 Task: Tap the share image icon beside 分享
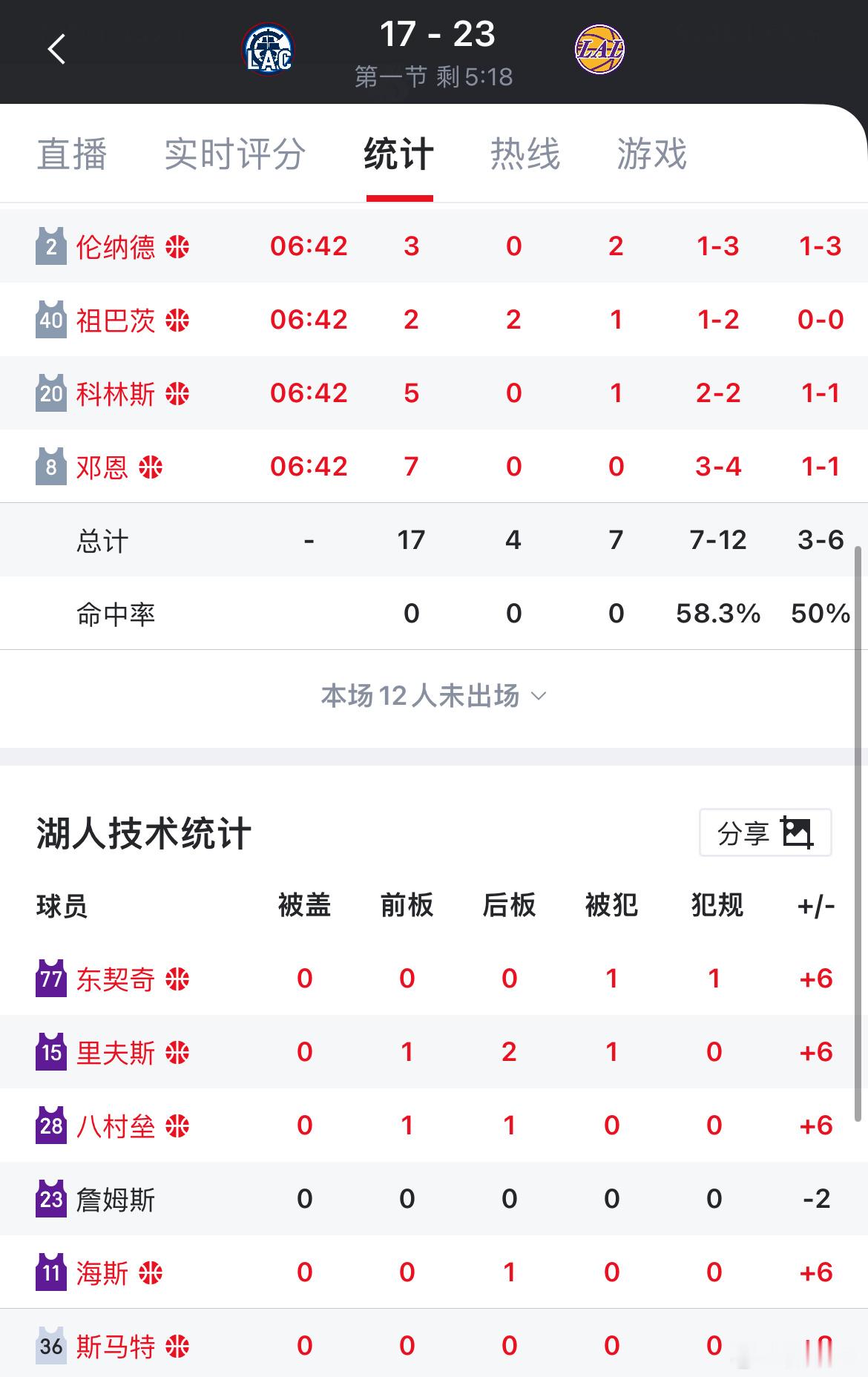[x=798, y=832]
